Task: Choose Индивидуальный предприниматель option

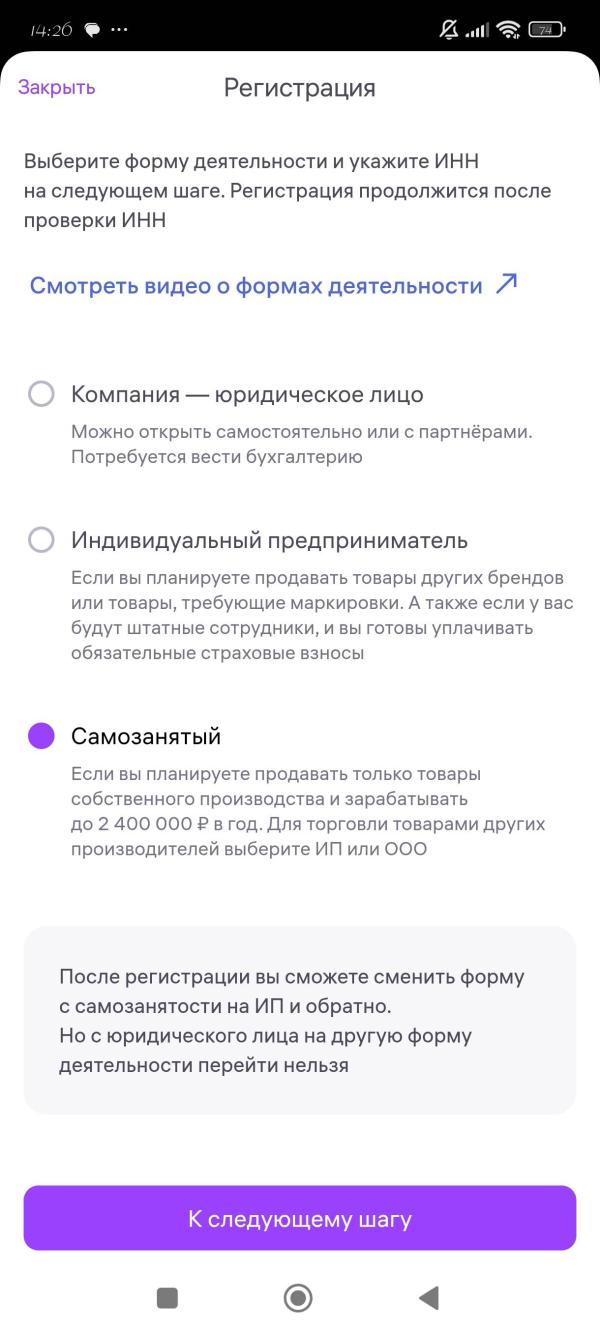Action: [41, 541]
